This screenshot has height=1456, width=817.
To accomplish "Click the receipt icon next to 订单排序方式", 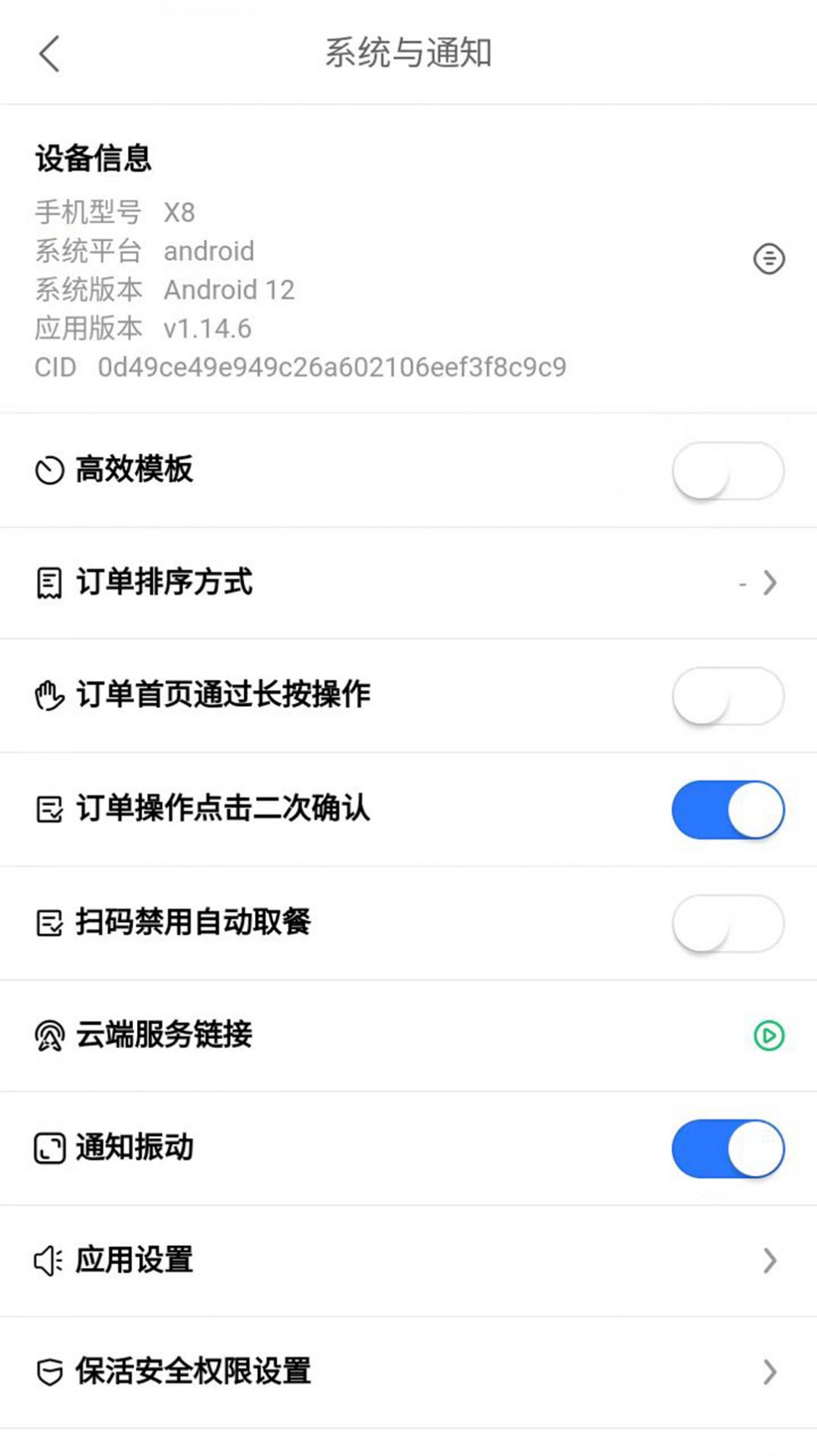I will tap(49, 583).
